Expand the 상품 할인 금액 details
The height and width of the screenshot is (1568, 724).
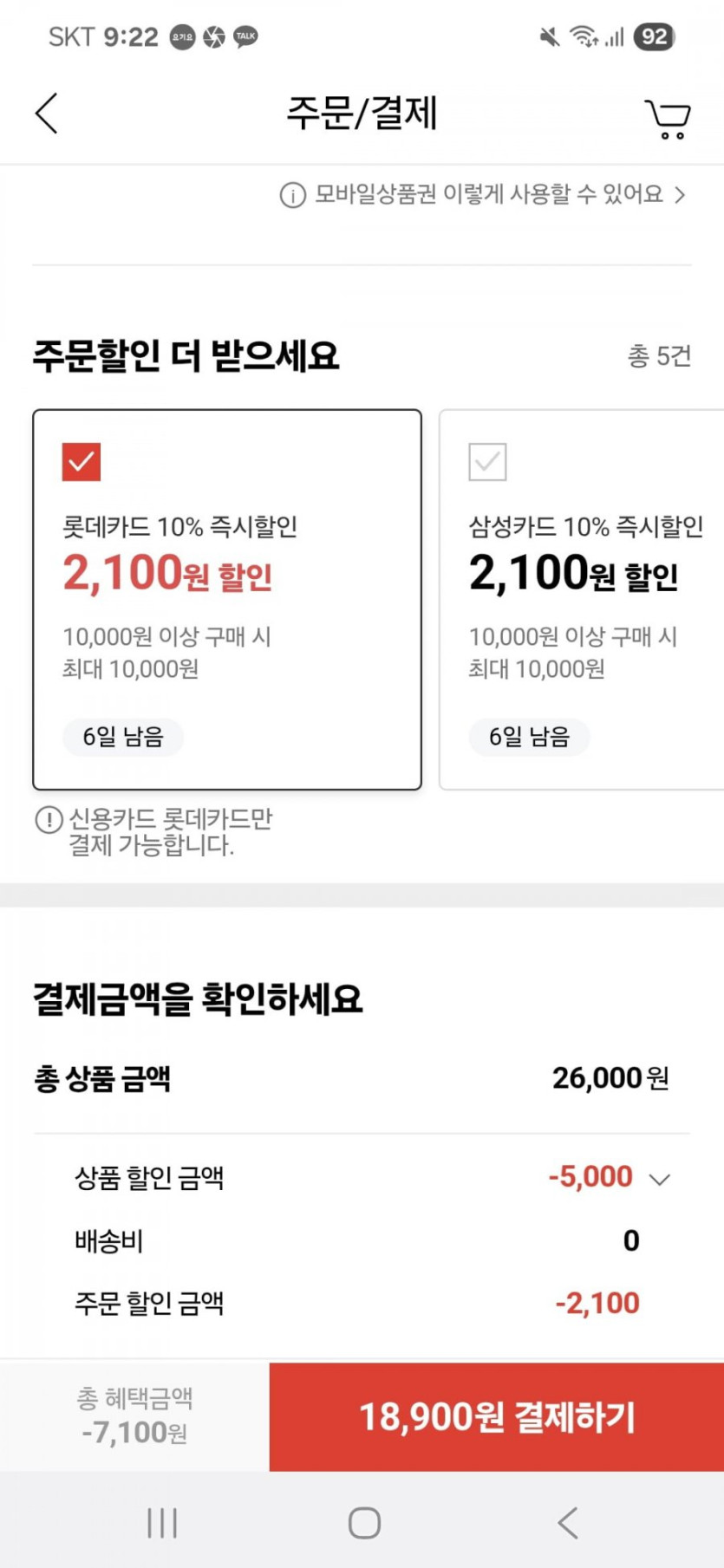tap(660, 1179)
